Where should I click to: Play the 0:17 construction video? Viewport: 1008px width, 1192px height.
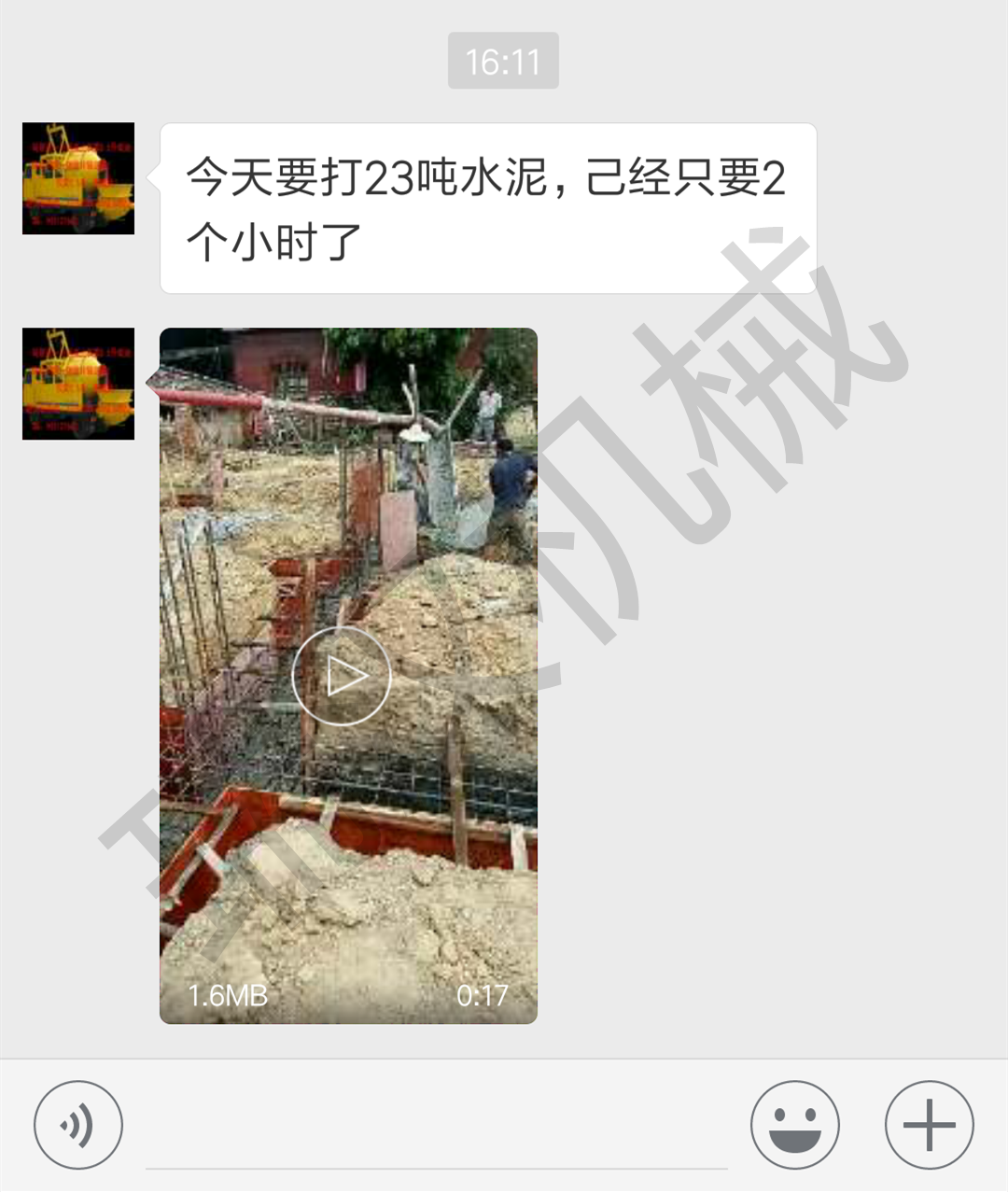tap(342, 676)
